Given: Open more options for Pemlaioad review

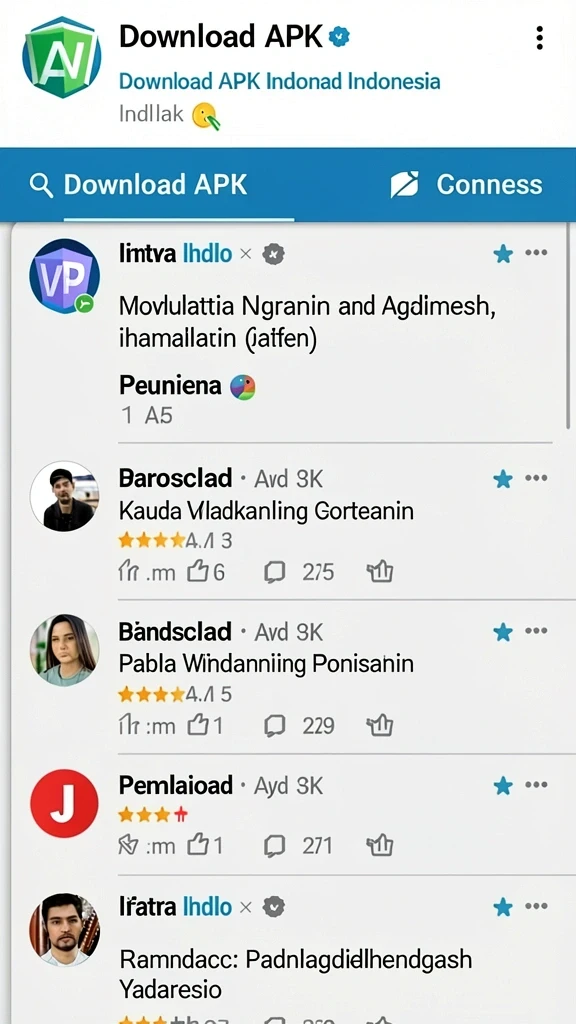Looking at the screenshot, I should pyautogui.click(x=536, y=784).
